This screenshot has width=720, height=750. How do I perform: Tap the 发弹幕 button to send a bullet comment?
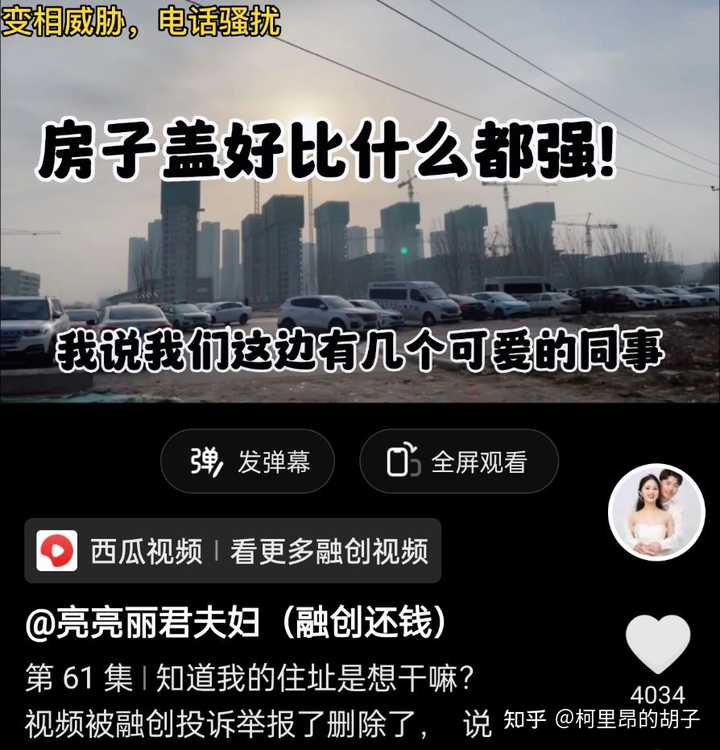pyautogui.click(x=247, y=461)
